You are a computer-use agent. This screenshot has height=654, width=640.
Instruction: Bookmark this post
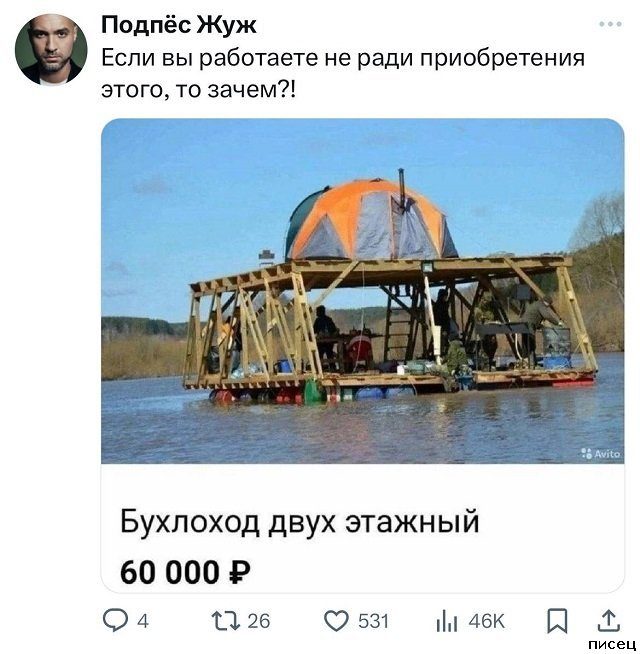pos(557,621)
